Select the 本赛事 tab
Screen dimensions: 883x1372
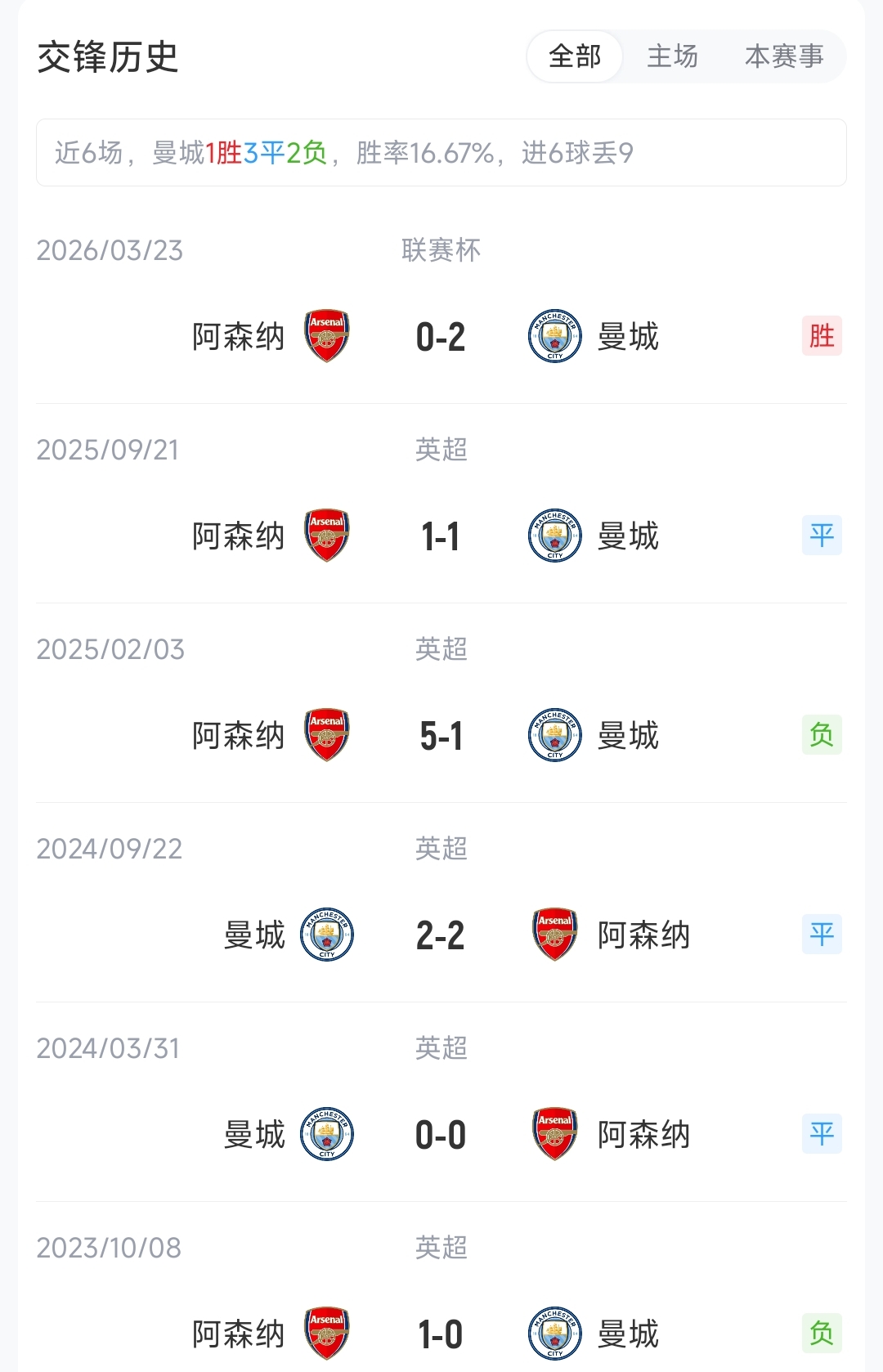click(783, 57)
